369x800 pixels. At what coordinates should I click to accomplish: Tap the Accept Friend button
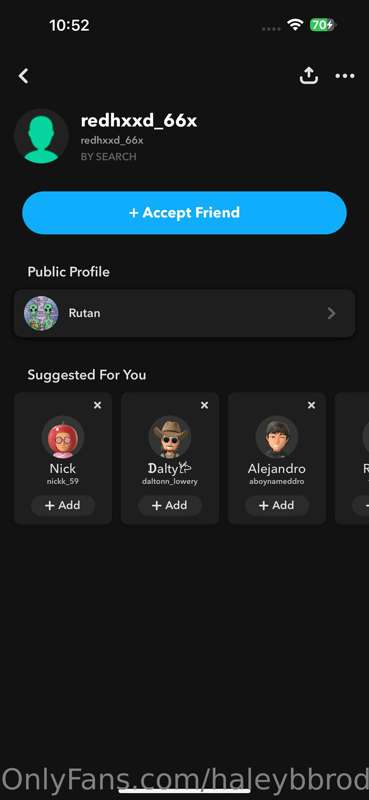tap(184, 213)
